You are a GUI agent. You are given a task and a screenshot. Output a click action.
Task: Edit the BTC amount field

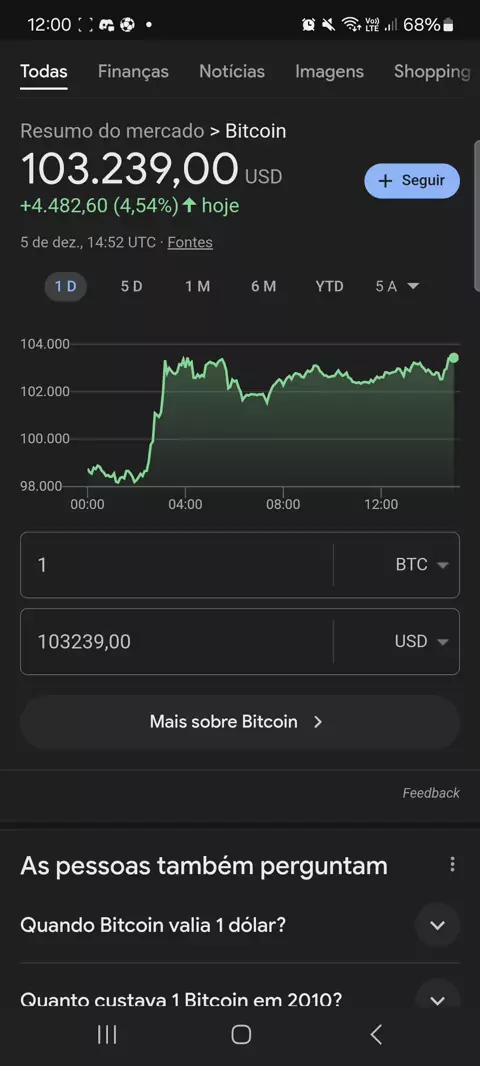177,565
